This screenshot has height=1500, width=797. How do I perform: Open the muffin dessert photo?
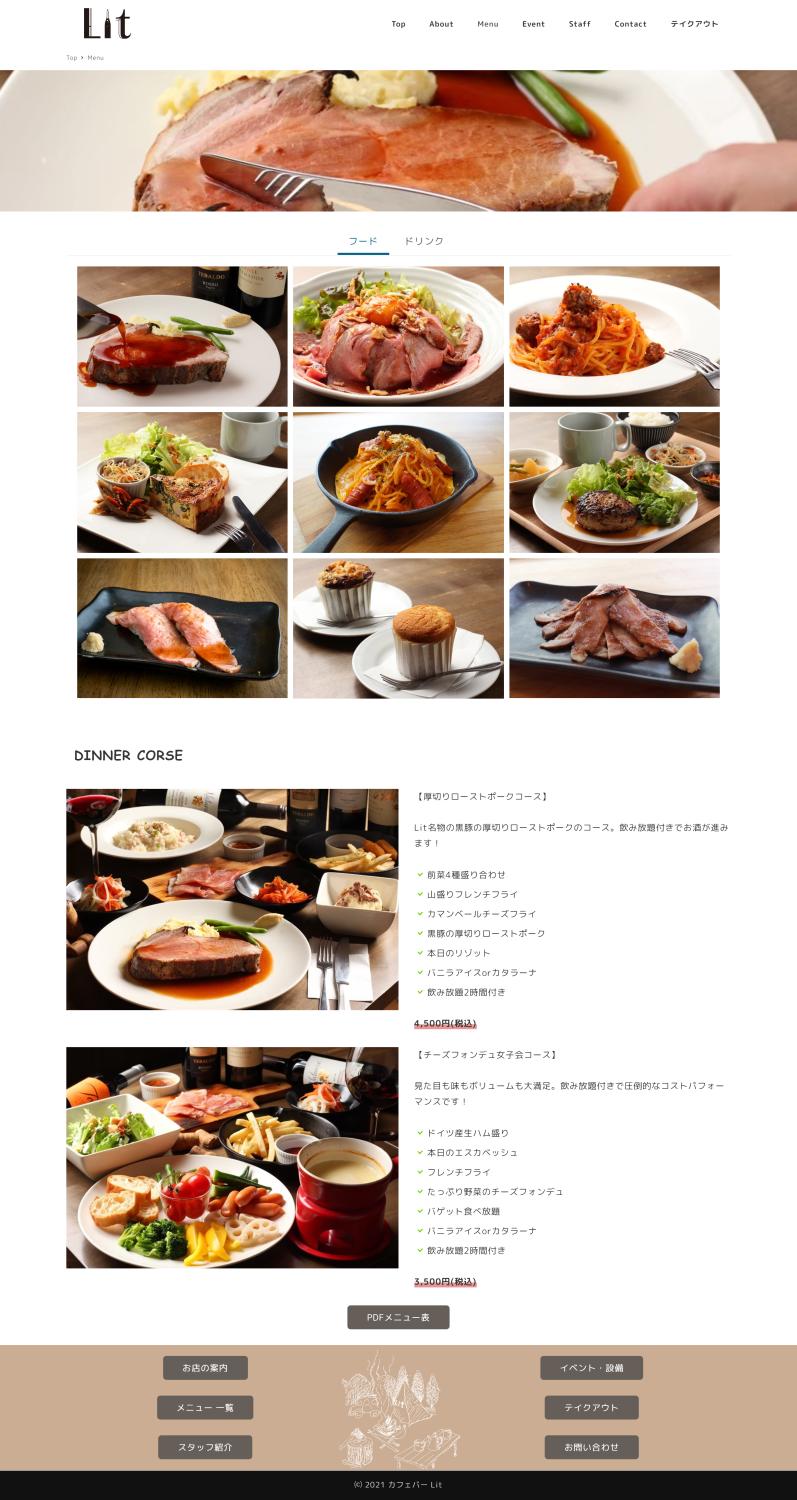click(x=398, y=628)
